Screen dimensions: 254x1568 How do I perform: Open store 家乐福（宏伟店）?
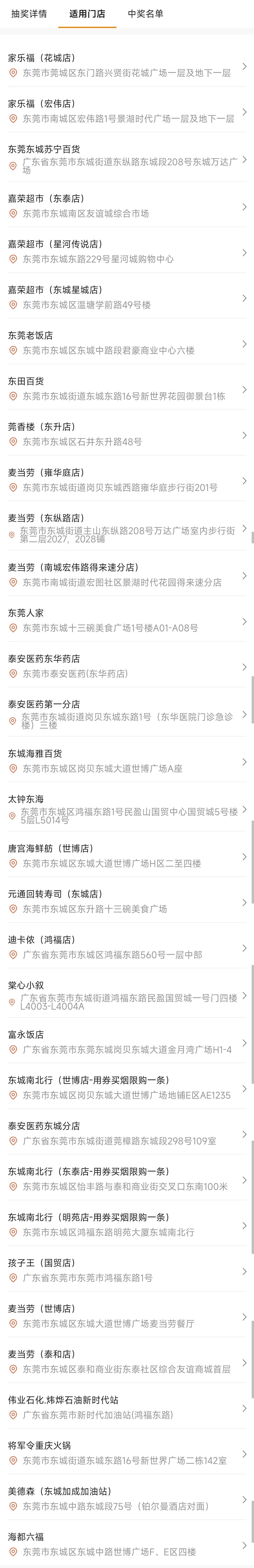coord(127,111)
